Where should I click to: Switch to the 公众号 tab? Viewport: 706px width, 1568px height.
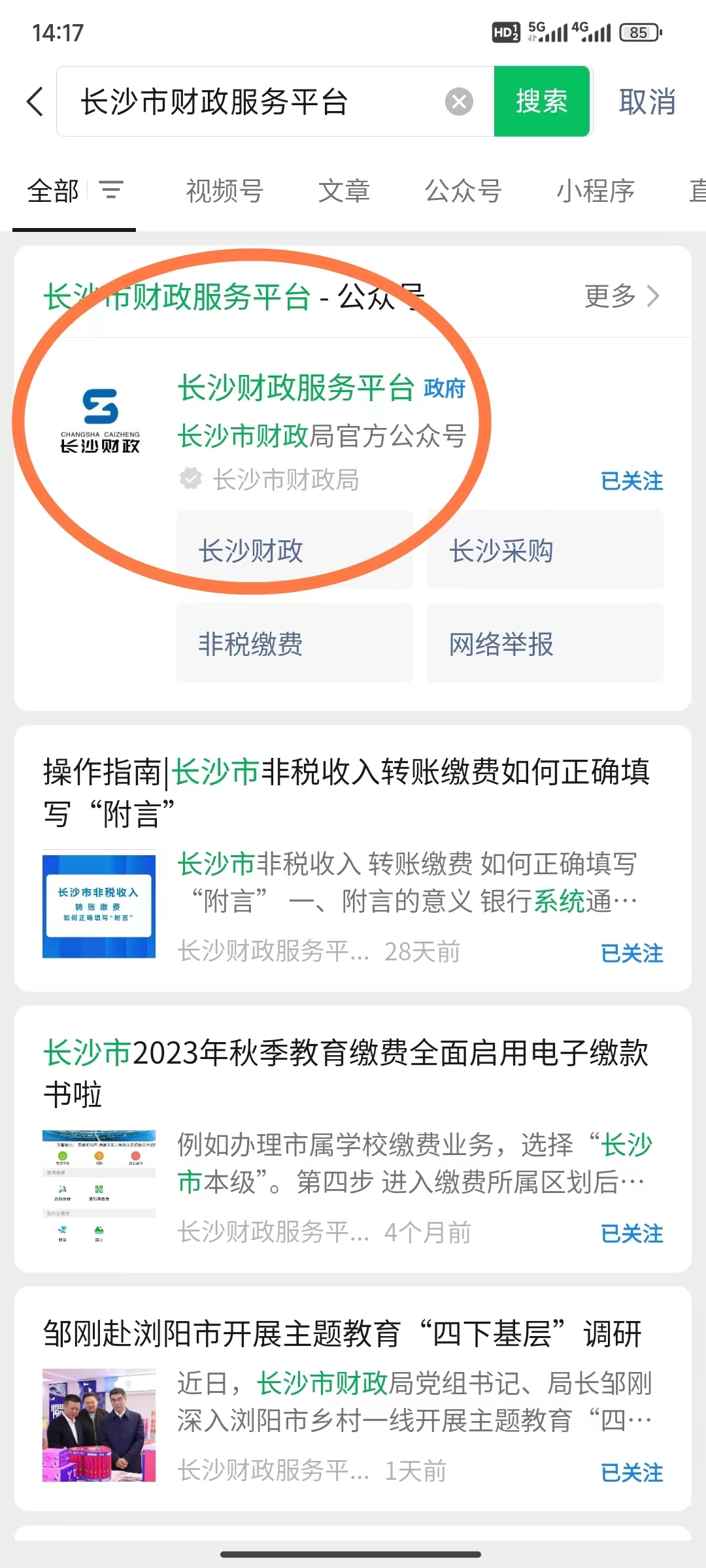tap(463, 191)
